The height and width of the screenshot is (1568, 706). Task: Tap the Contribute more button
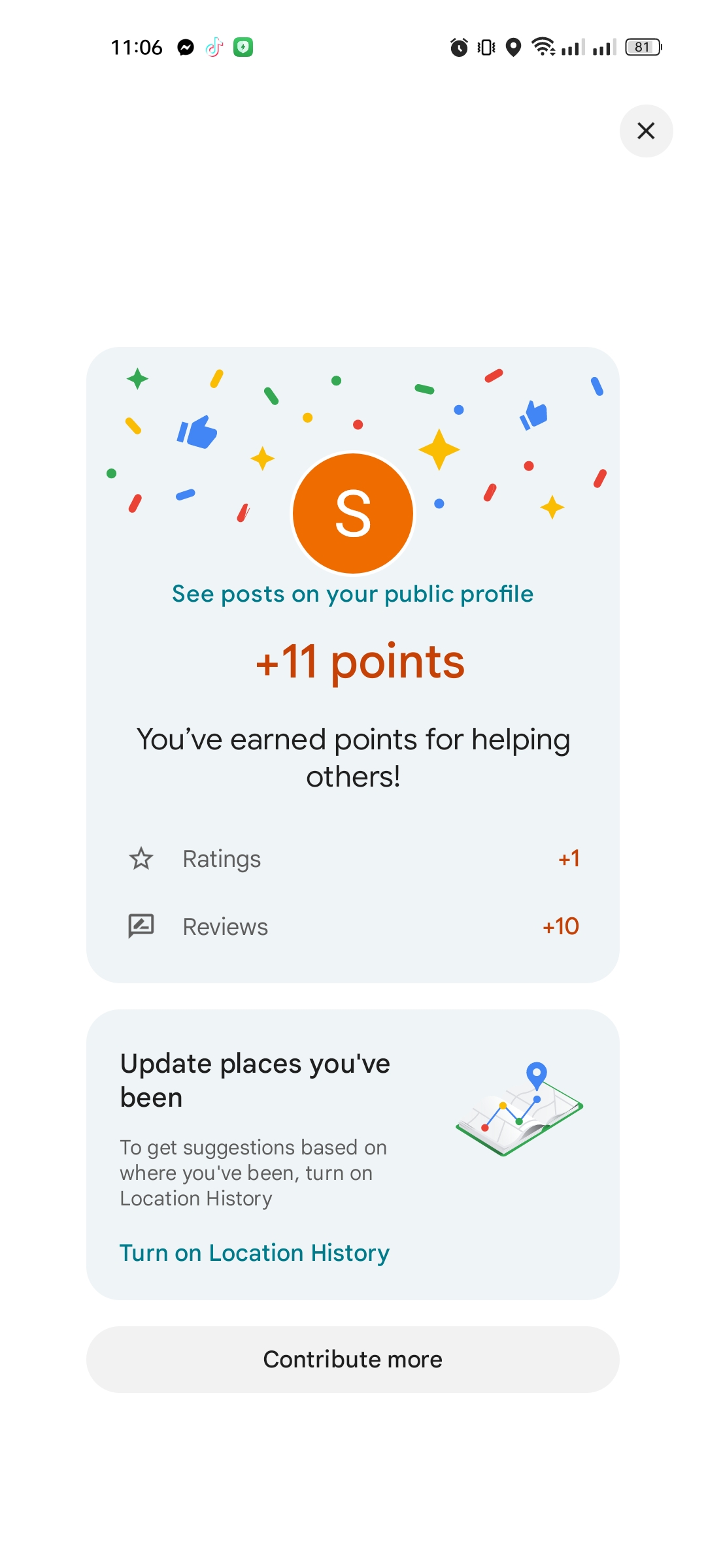tap(353, 1359)
